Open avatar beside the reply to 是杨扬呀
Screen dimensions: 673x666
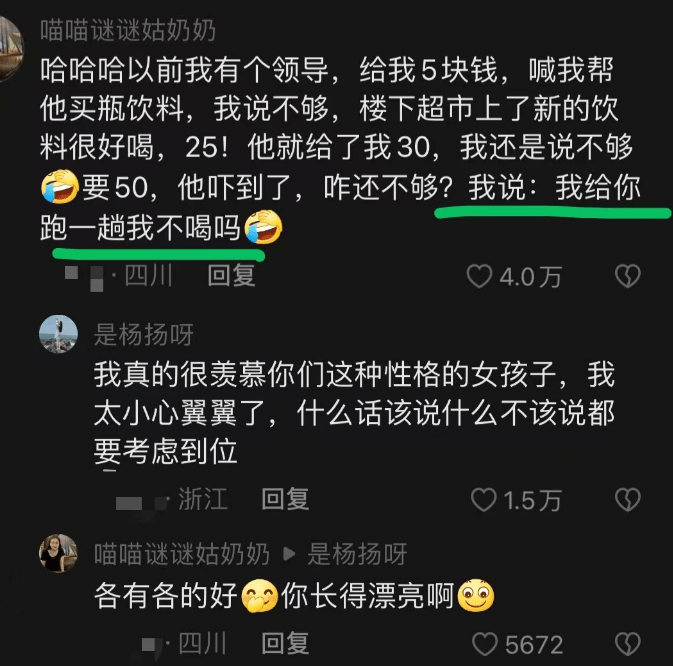(58, 553)
